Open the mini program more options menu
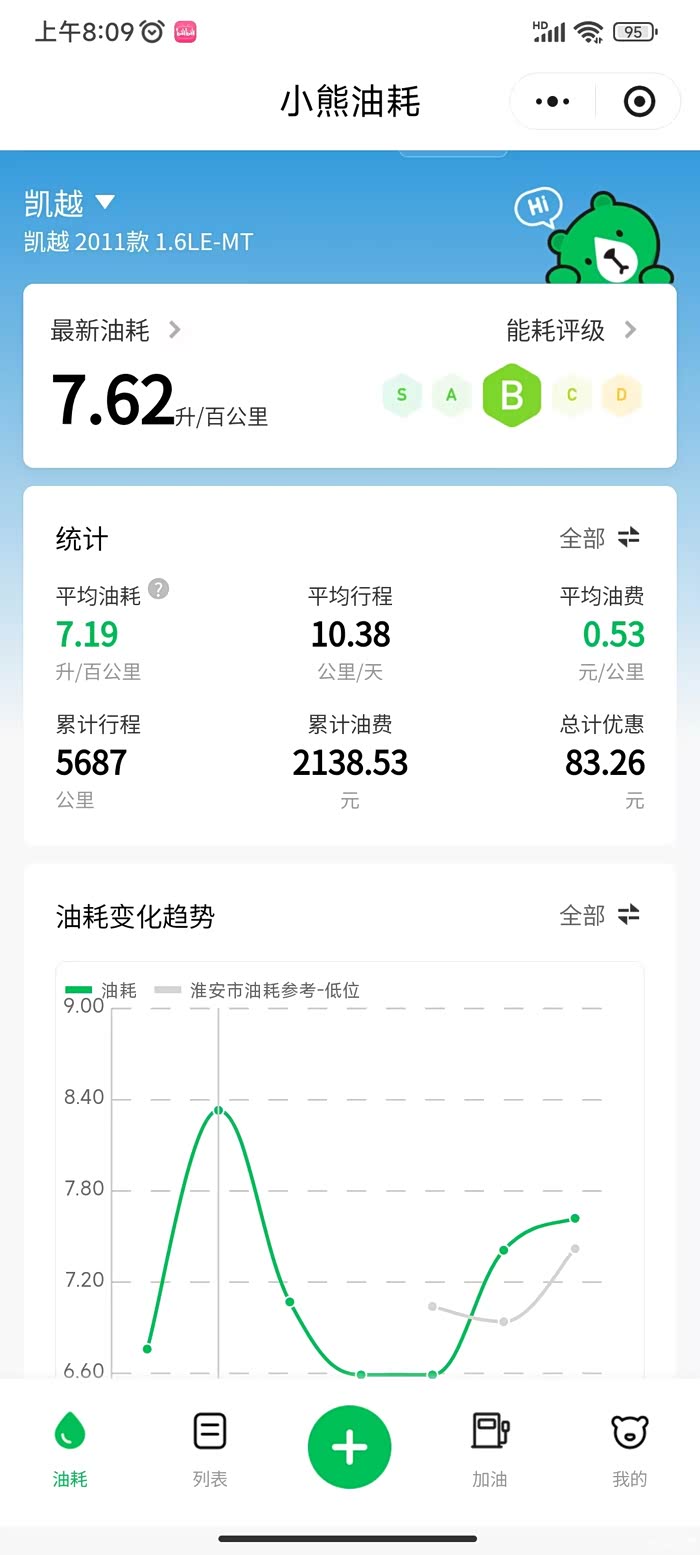Screen dimensions: 700x1555 (553, 101)
